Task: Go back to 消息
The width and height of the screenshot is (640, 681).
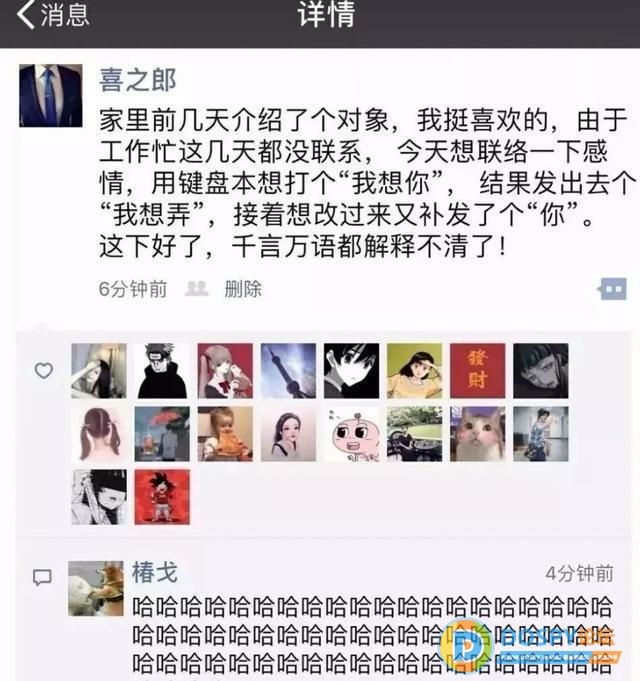Action: point(55,15)
